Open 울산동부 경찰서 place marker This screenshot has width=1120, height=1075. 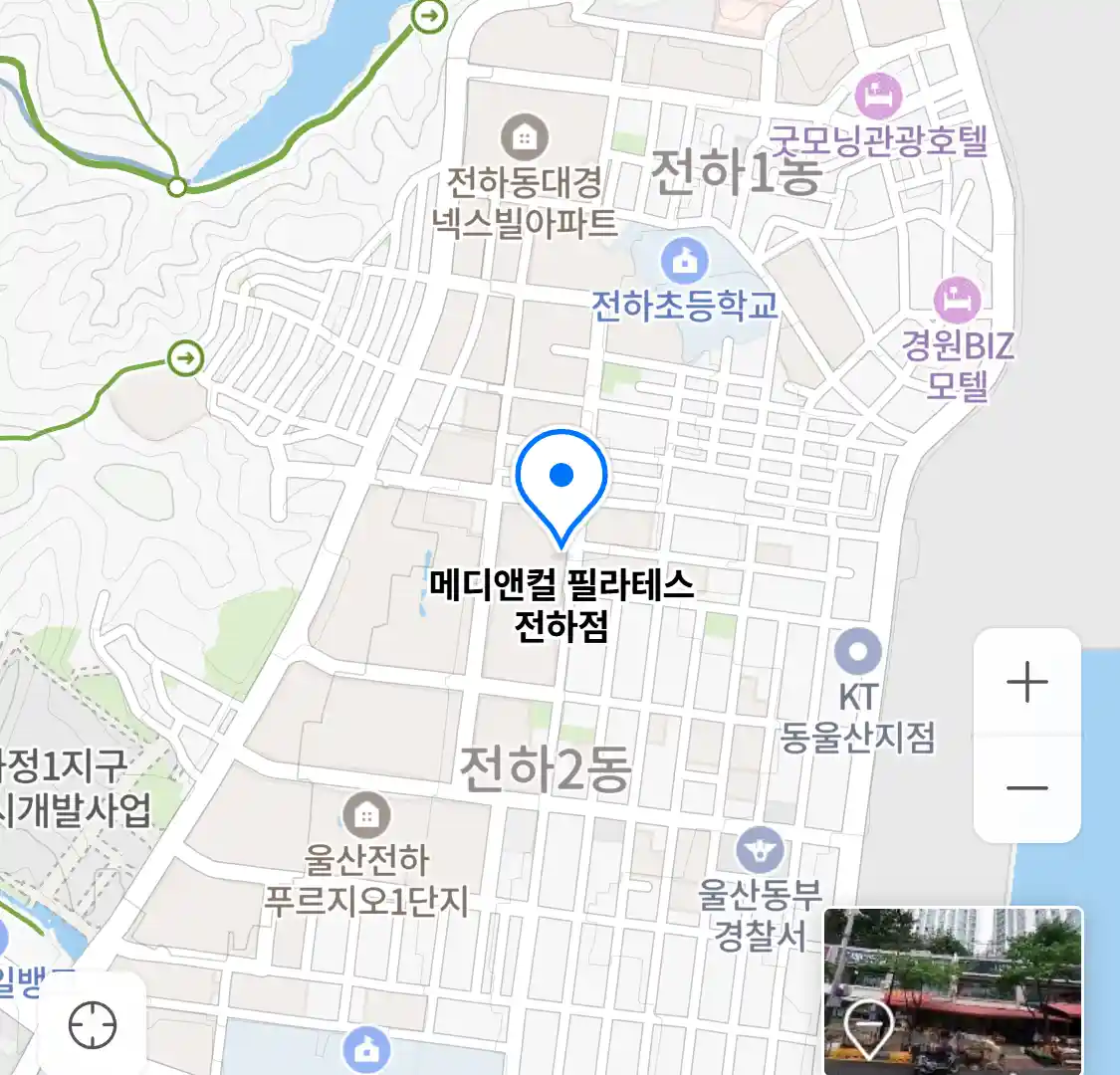(x=761, y=852)
